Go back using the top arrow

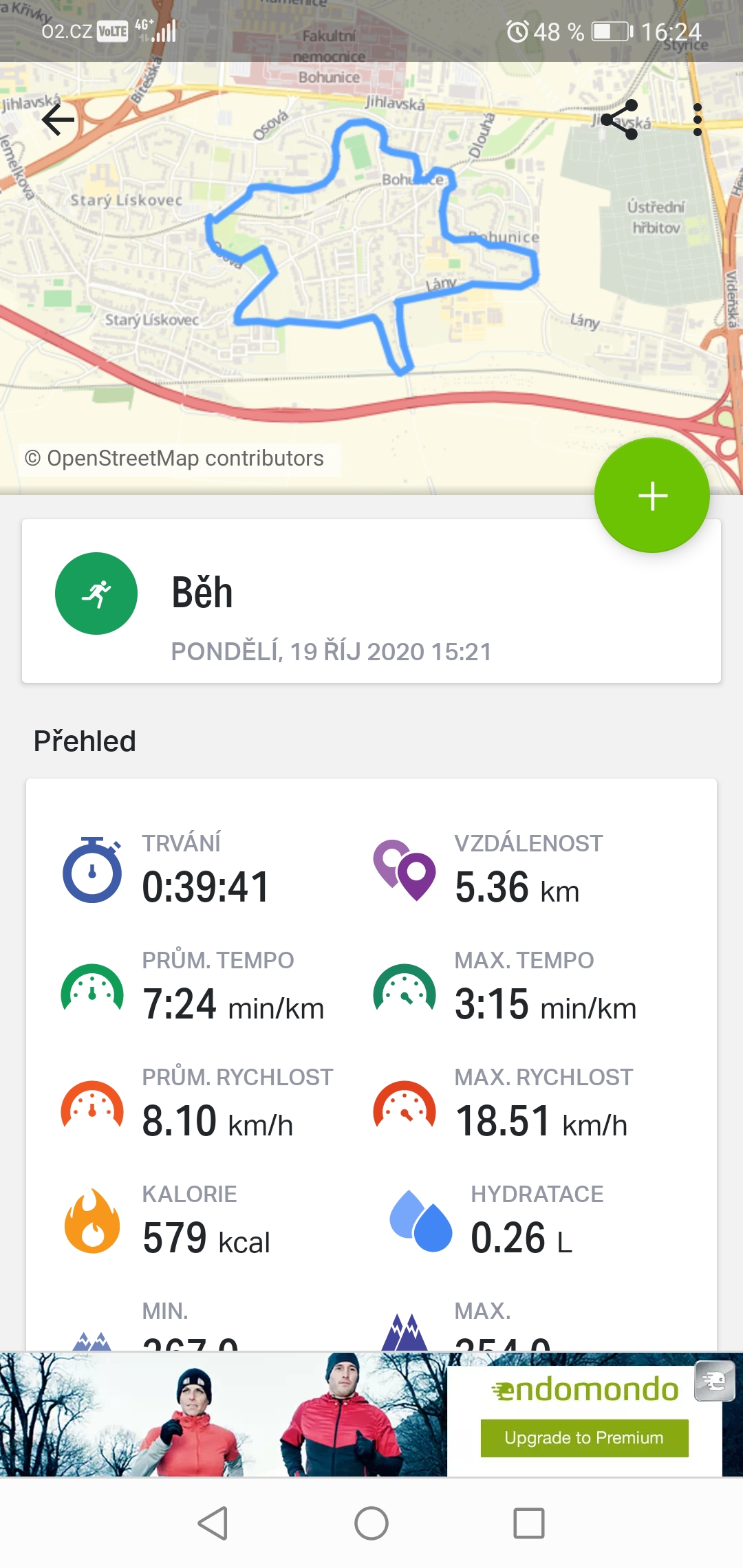(58, 120)
